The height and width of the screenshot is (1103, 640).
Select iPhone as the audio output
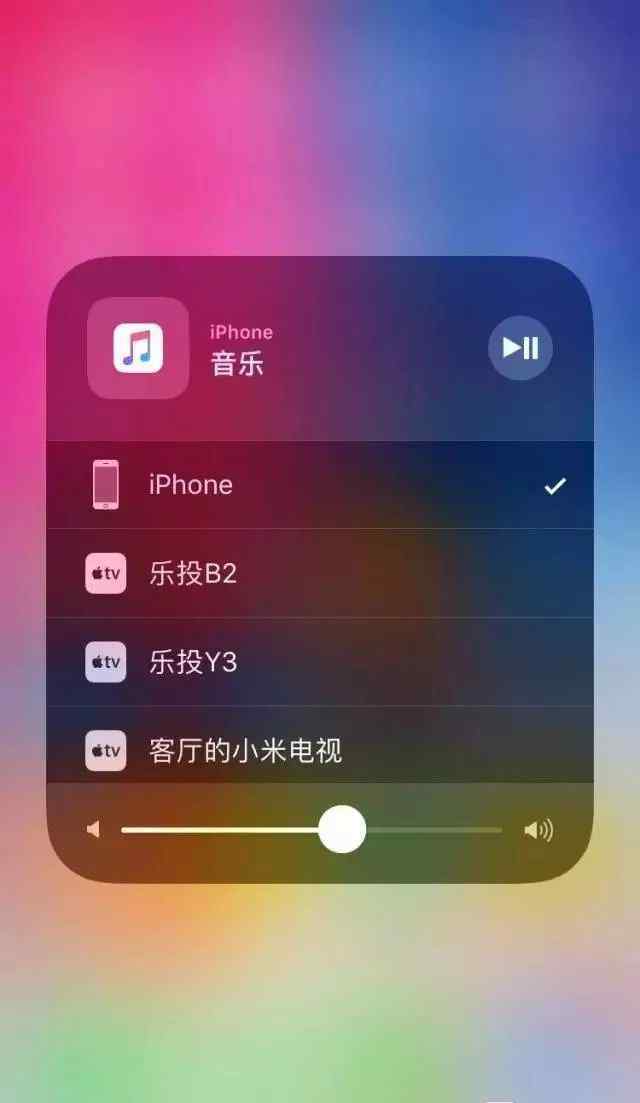[x=320, y=485]
